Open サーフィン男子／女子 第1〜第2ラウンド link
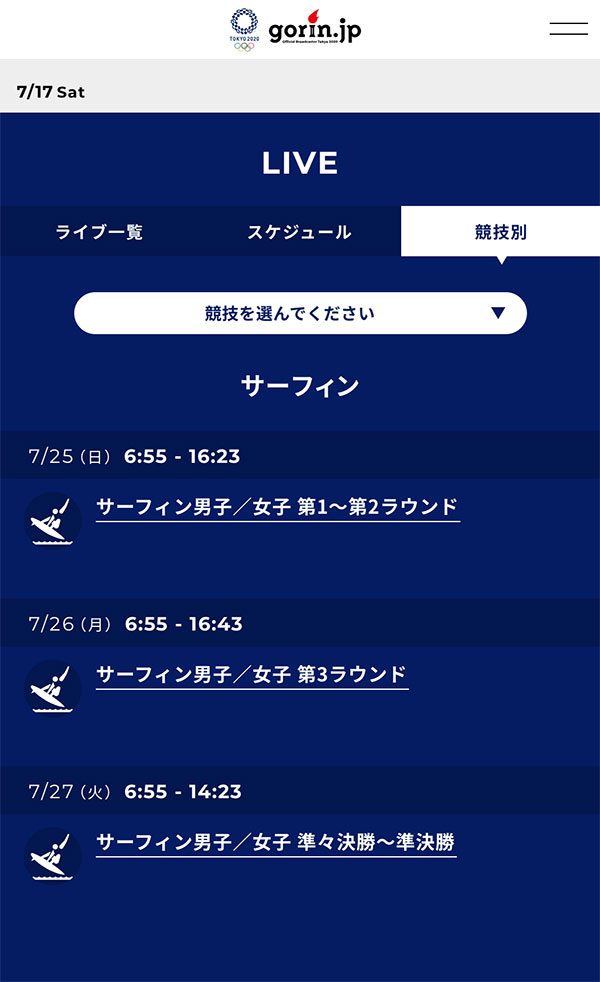Viewport: 600px width, 982px height. click(277, 506)
